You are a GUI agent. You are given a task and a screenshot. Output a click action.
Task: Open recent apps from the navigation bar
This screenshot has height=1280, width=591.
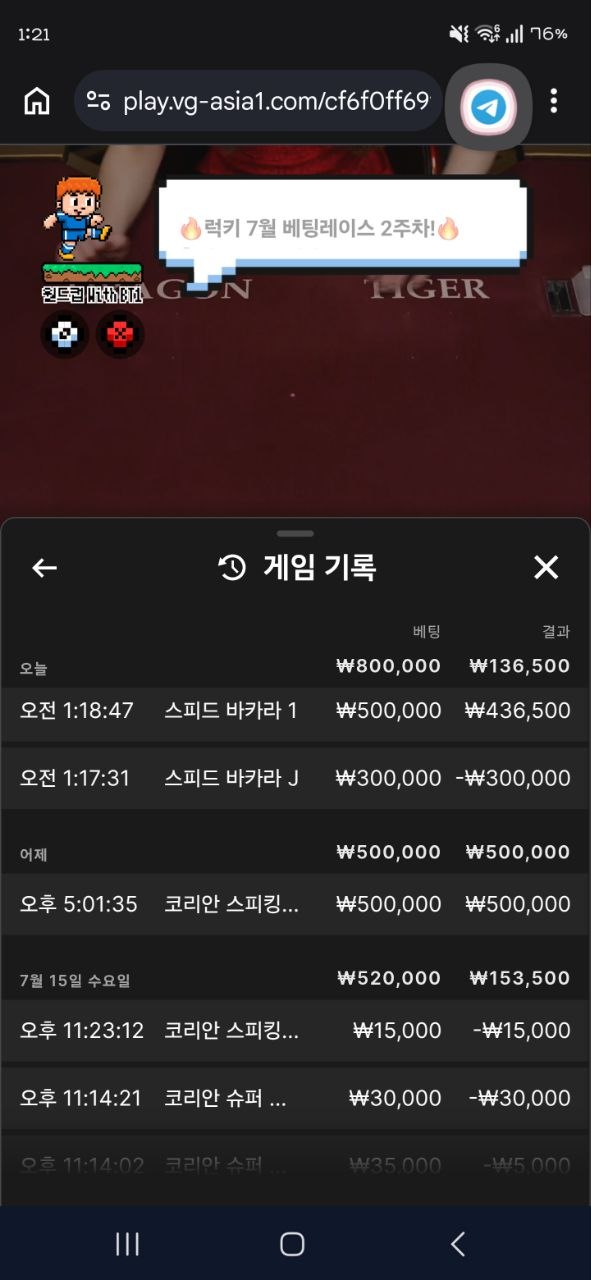127,1243
